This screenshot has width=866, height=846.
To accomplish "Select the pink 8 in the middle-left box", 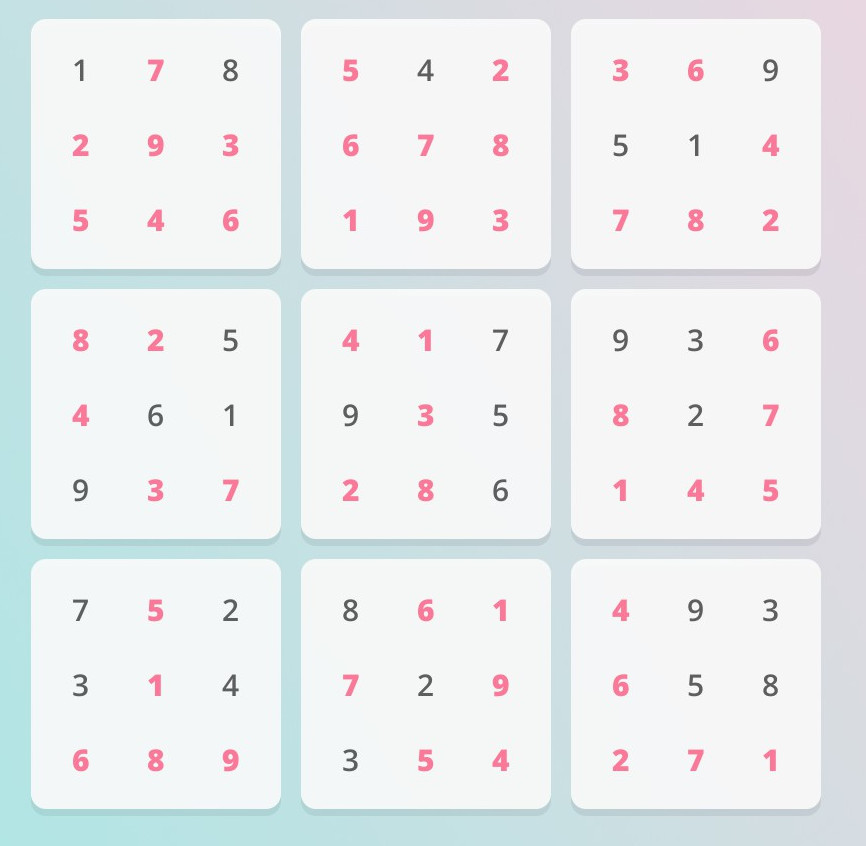I will point(81,341).
